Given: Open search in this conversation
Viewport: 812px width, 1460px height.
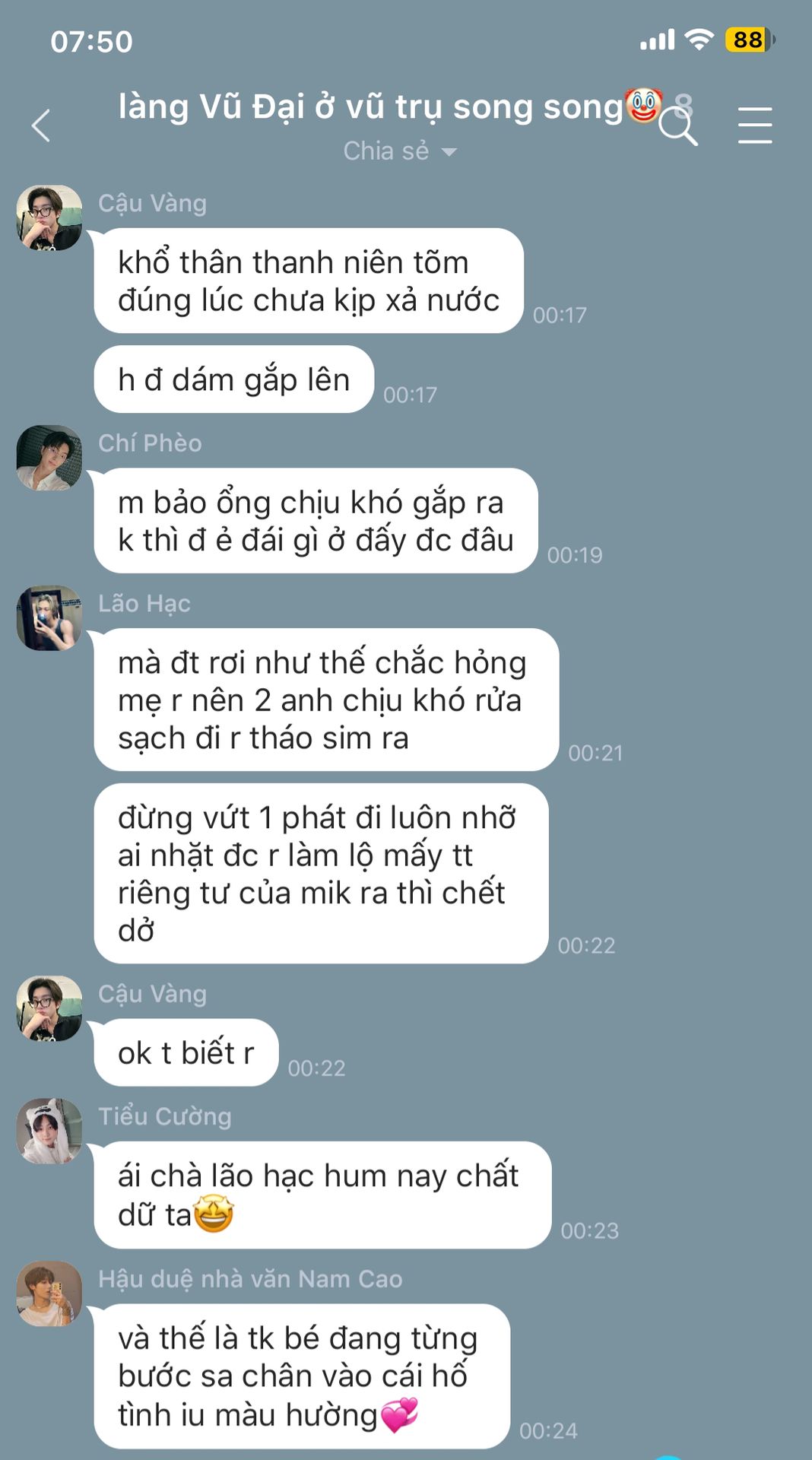Looking at the screenshot, I should click(x=677, y=126).
